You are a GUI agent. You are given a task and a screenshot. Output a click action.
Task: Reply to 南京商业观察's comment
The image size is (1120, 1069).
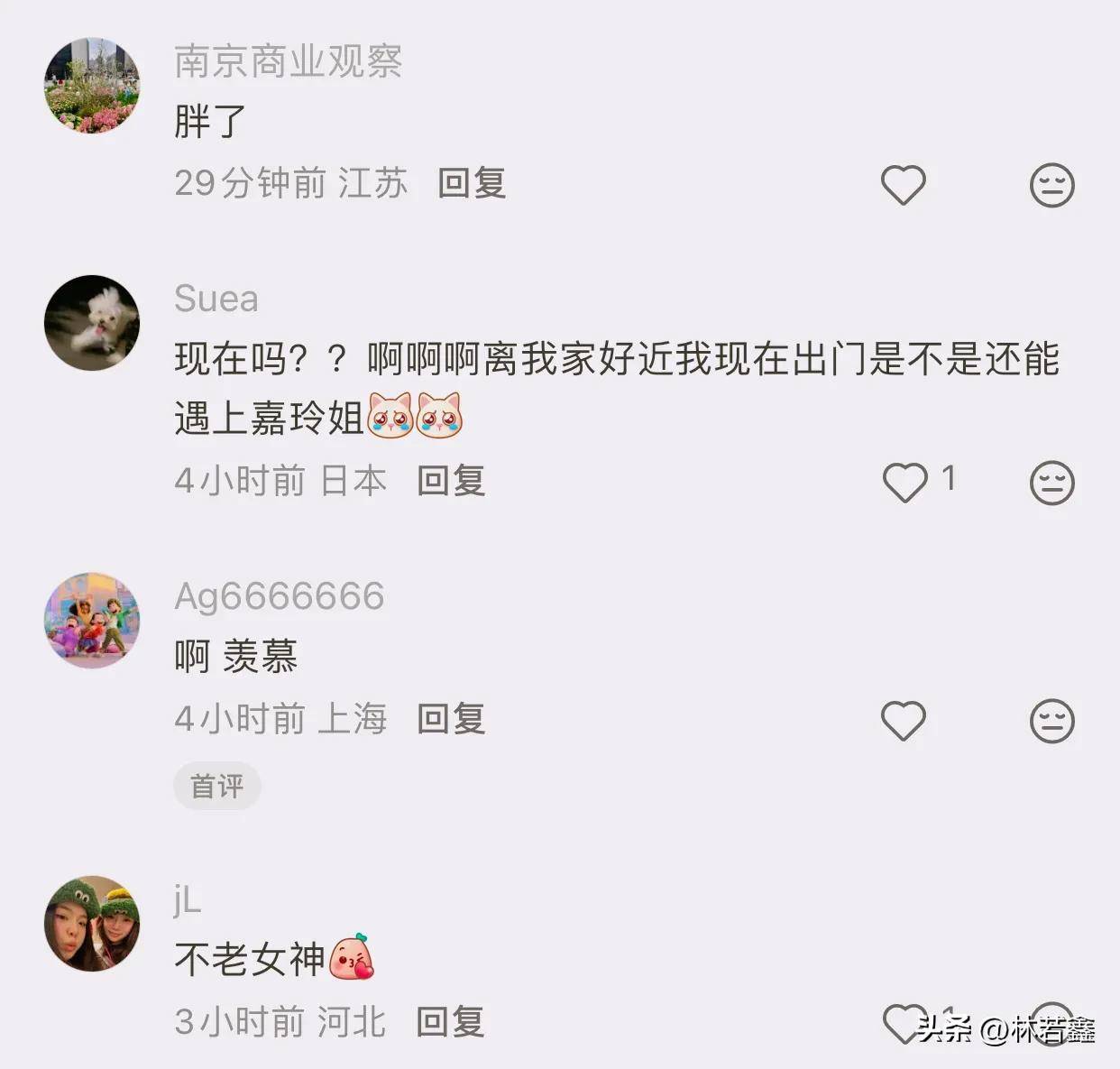tap(472, 183)
